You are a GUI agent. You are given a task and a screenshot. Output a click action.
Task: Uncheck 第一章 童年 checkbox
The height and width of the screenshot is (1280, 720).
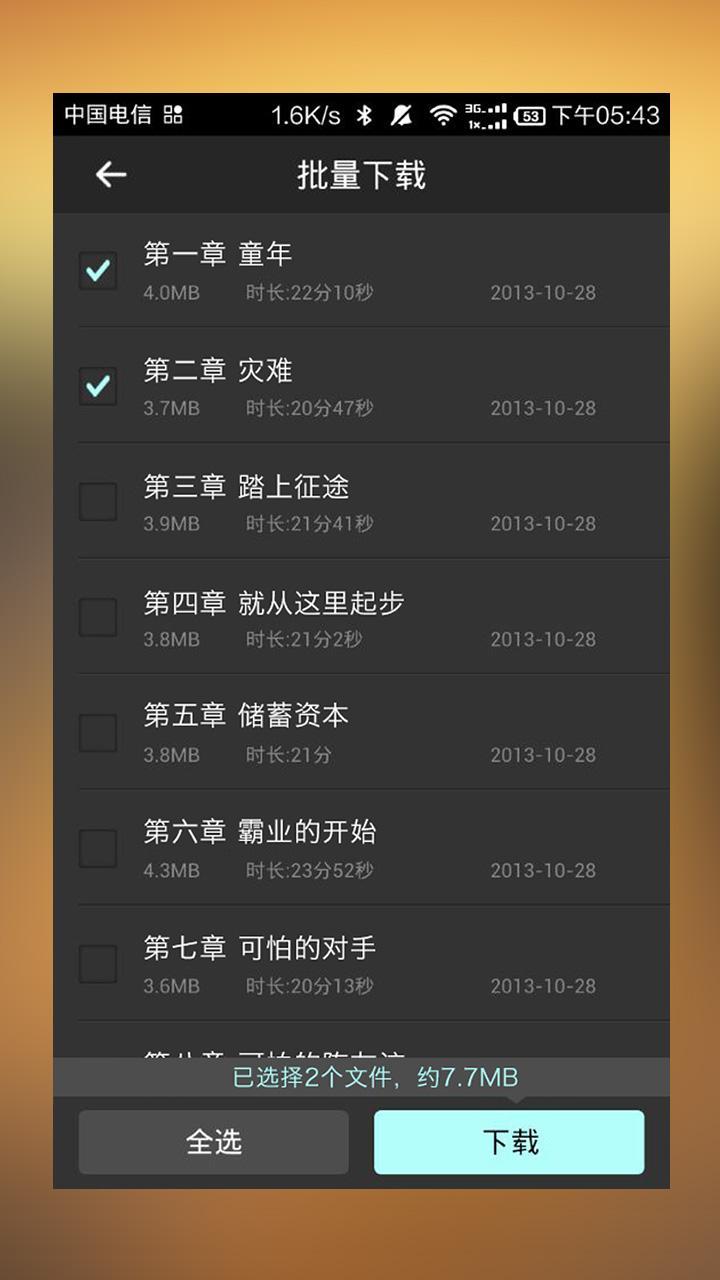tap(98, 270)
